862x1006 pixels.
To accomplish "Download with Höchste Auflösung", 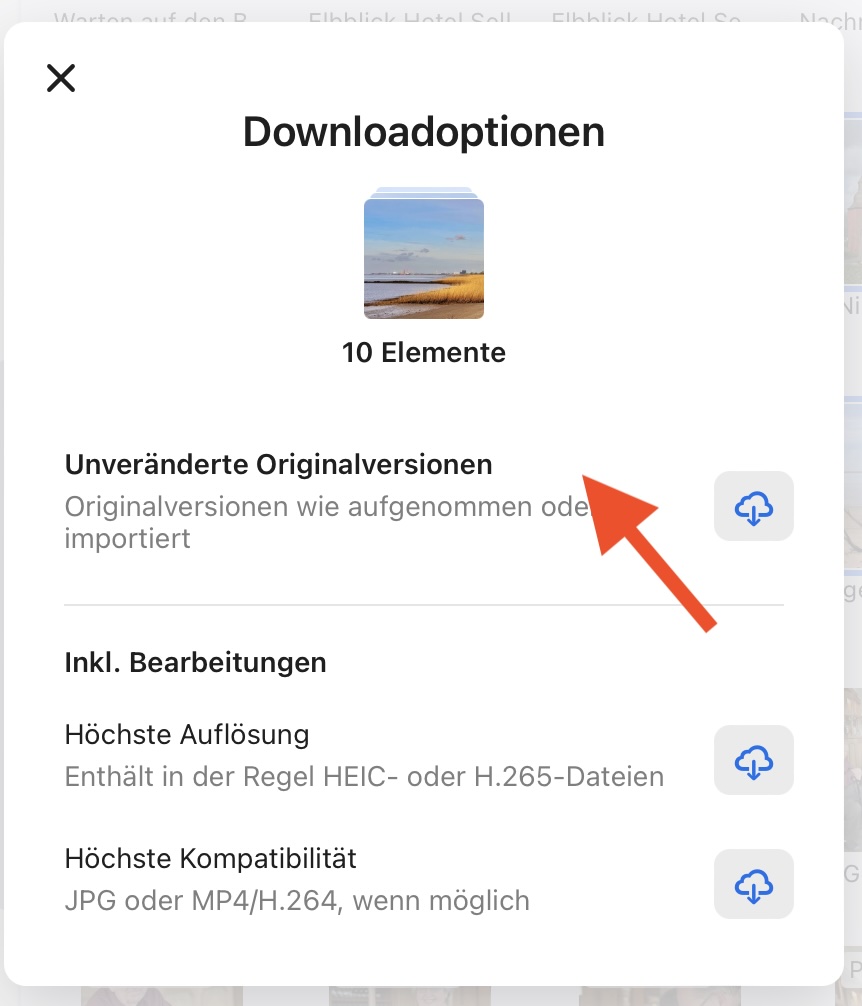I will click(x=754, y=760).
